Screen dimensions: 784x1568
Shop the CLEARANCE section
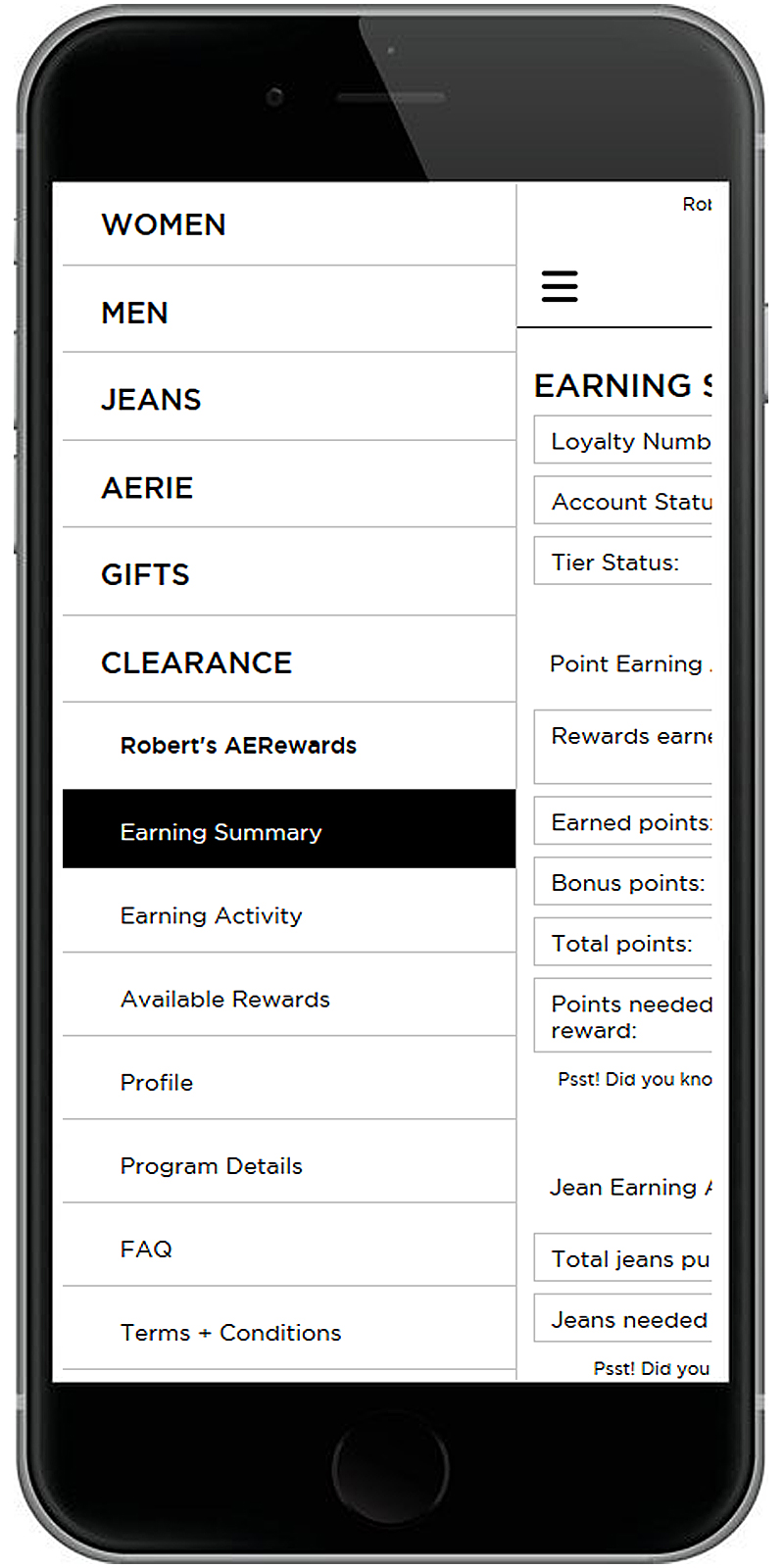(x=196, y=662)
